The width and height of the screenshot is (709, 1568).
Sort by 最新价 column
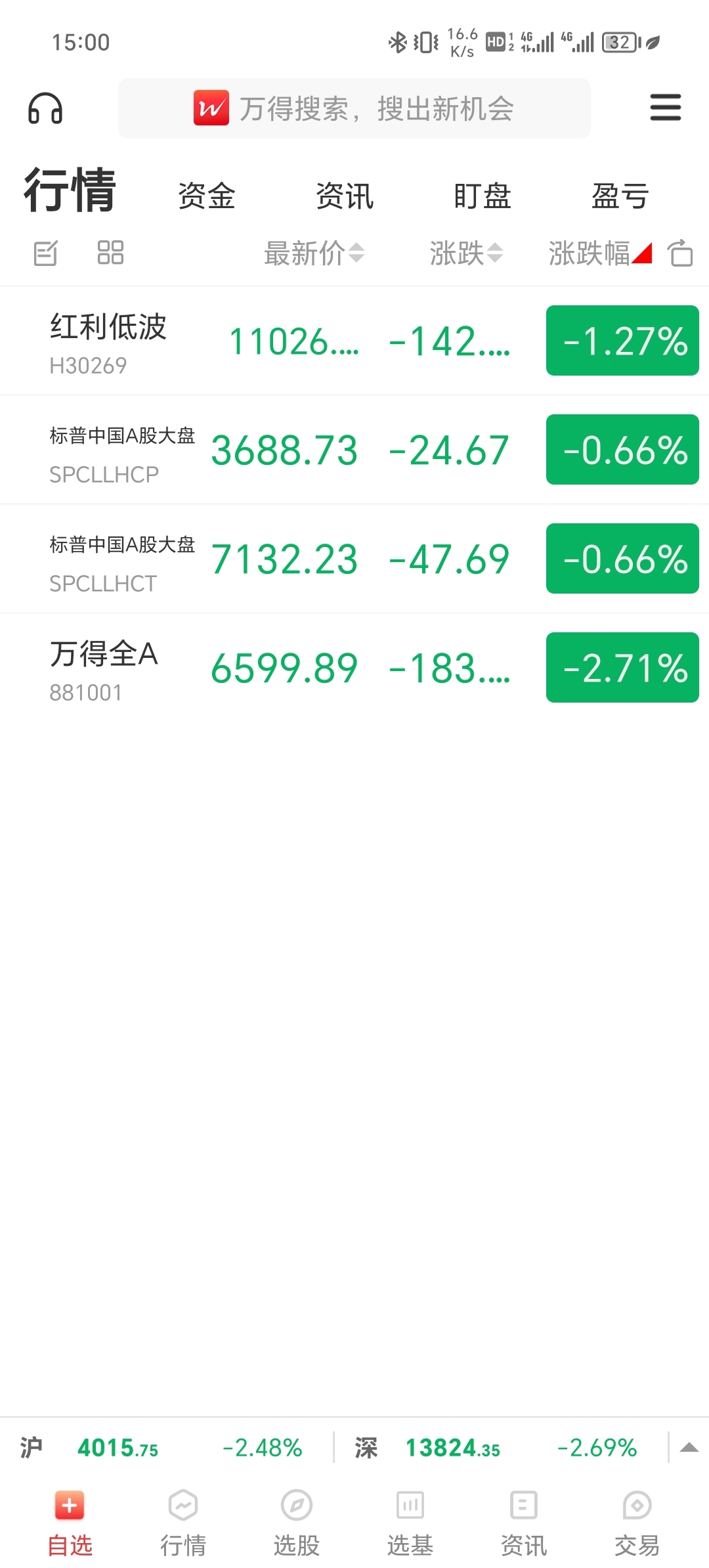(314, 253)
